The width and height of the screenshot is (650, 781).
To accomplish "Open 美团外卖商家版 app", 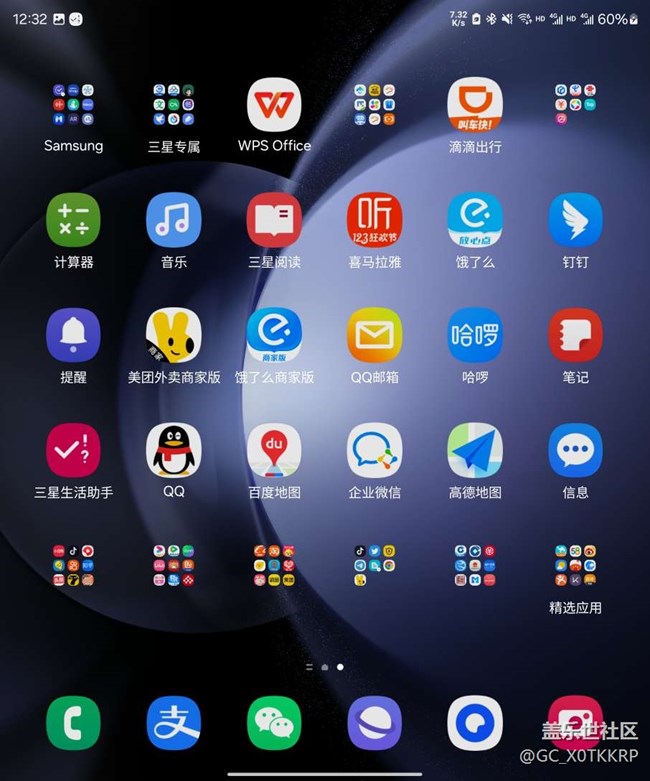I will click(x=174, y=336).
